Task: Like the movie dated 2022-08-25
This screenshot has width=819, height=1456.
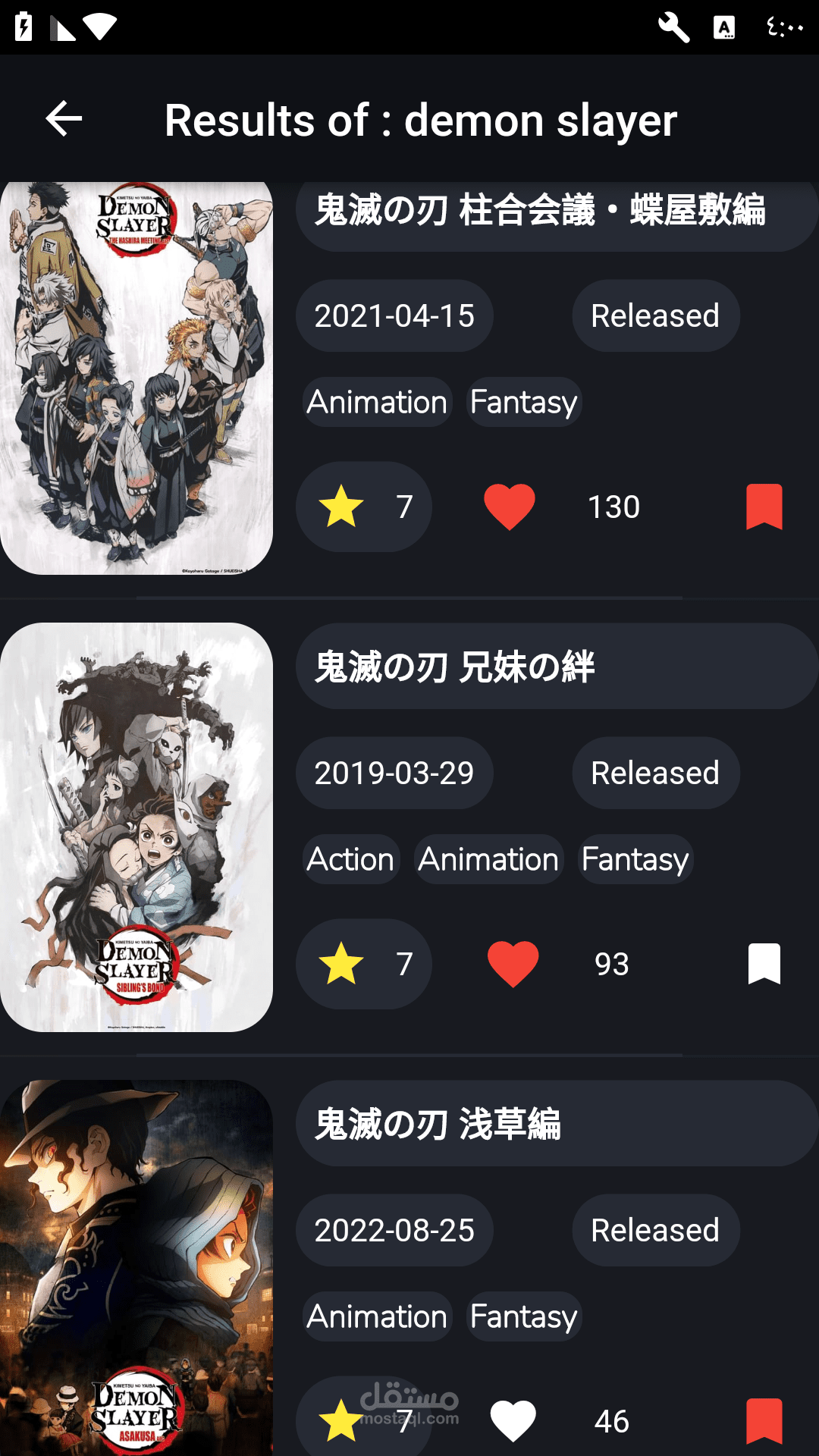Action: click(x=513, y=1420)
